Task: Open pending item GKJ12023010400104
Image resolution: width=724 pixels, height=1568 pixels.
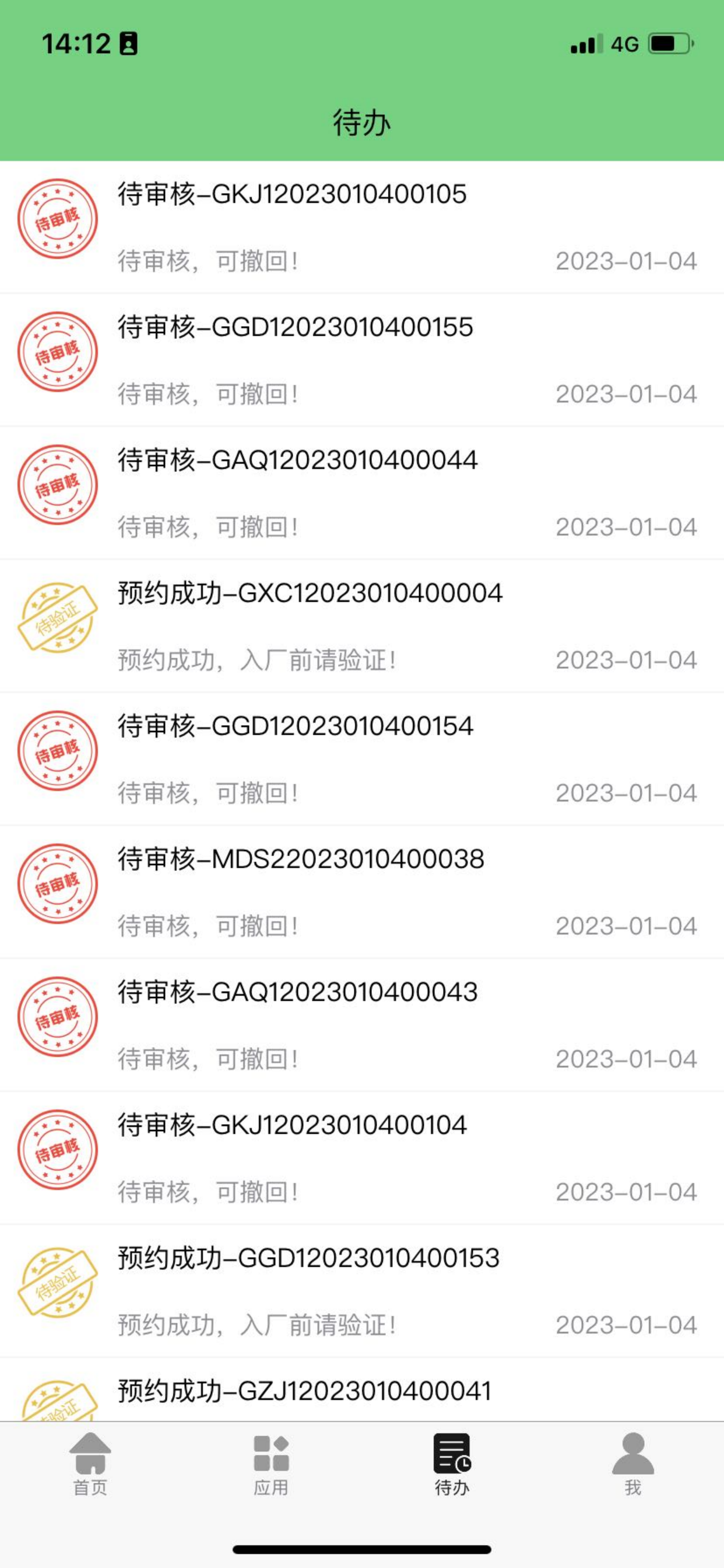Action: pos(362,1158)
